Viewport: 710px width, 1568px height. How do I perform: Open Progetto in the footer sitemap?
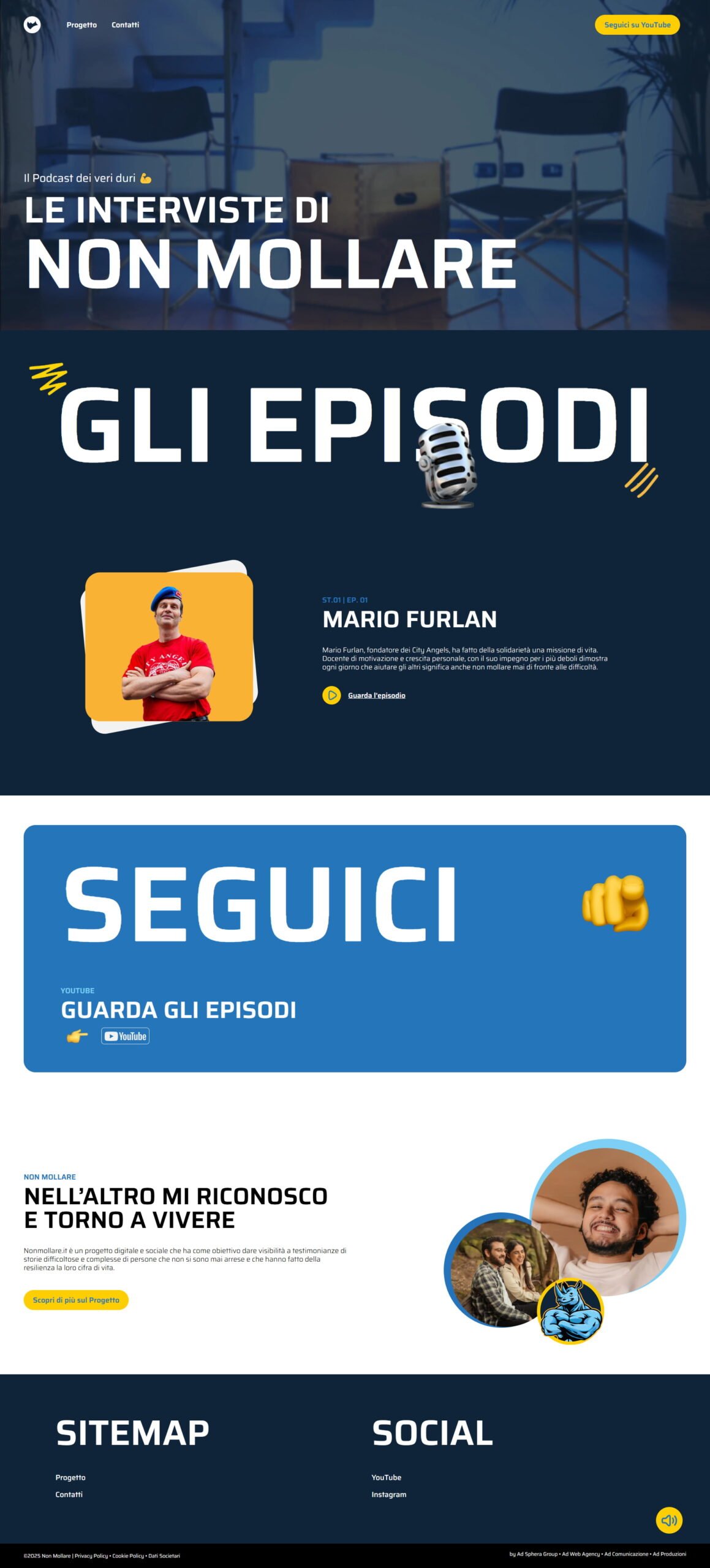70,1477
